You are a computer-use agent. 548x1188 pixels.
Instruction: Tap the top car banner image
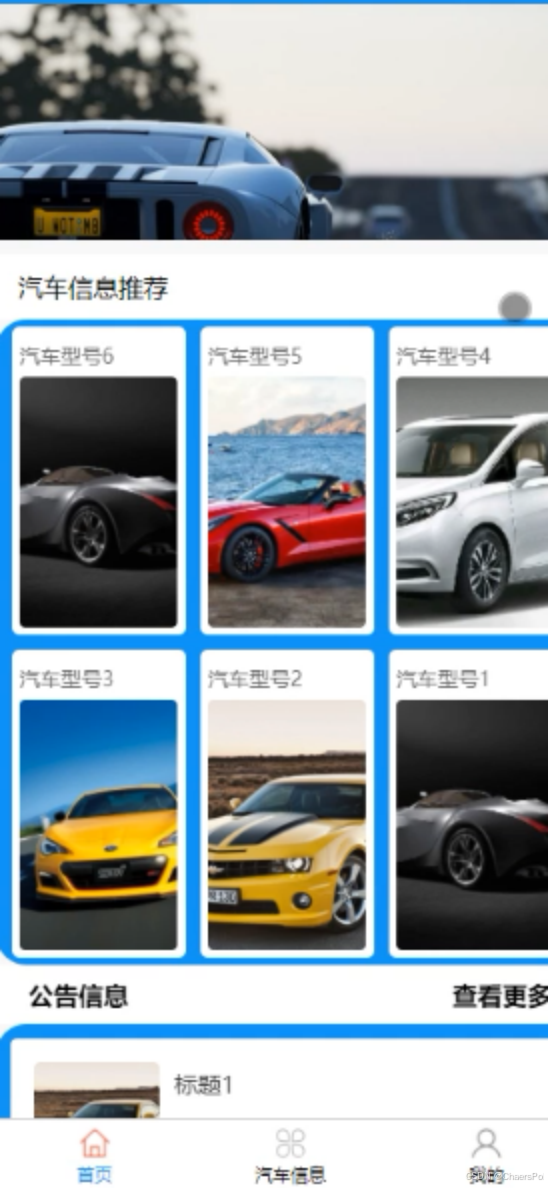[x=274, y=122]
